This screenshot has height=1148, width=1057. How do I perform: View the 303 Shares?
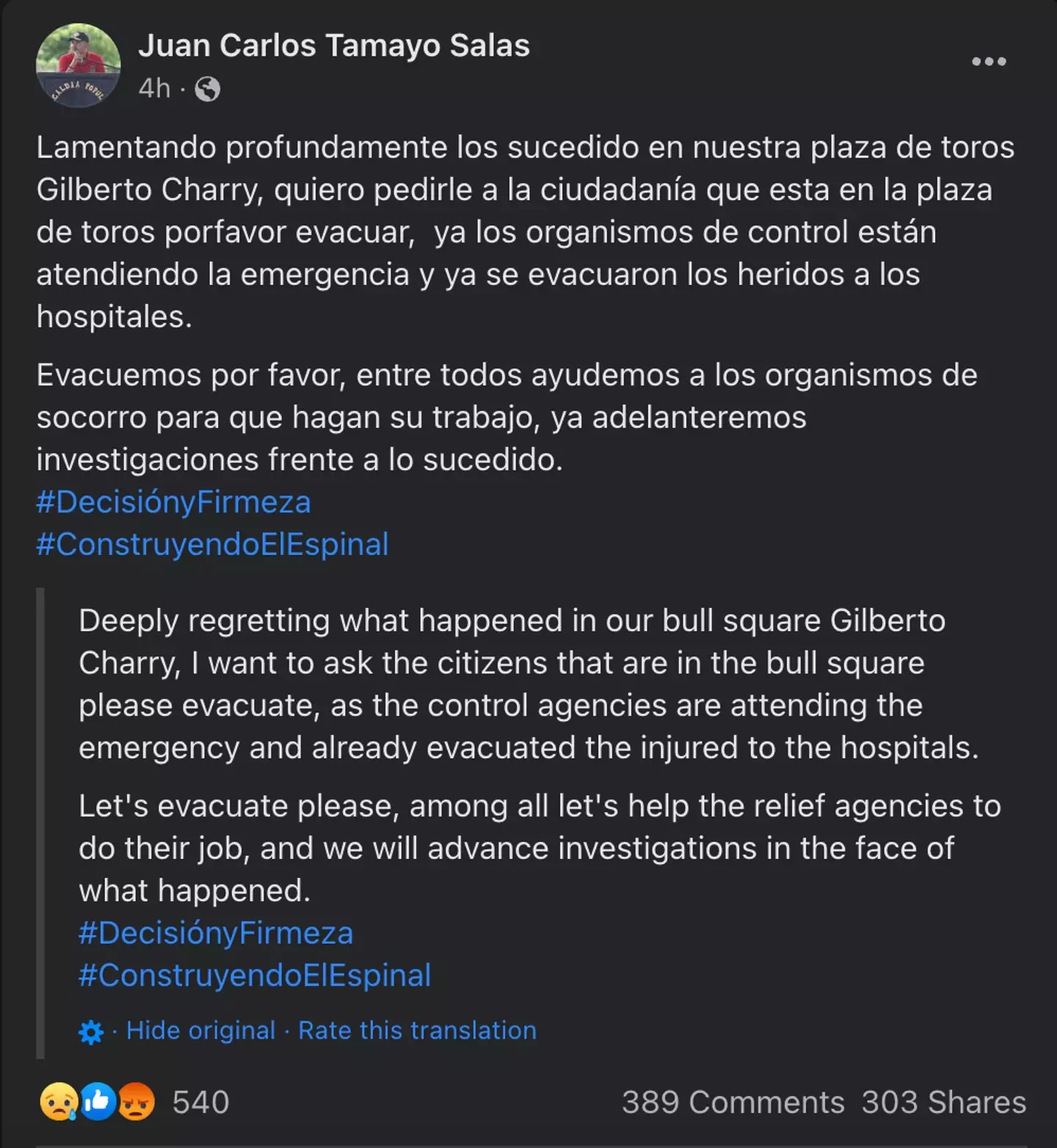pyautogui.click(x=943, y=1102)
